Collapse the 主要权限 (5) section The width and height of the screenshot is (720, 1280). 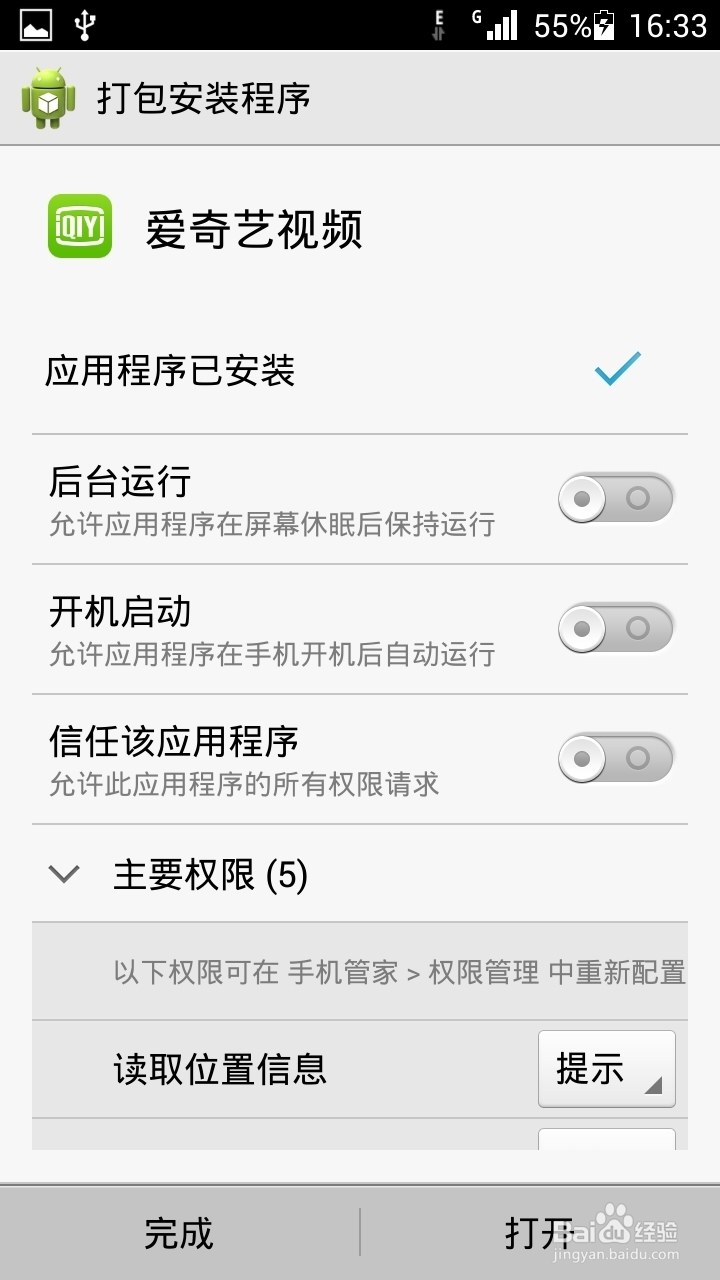tap(63, 874)
